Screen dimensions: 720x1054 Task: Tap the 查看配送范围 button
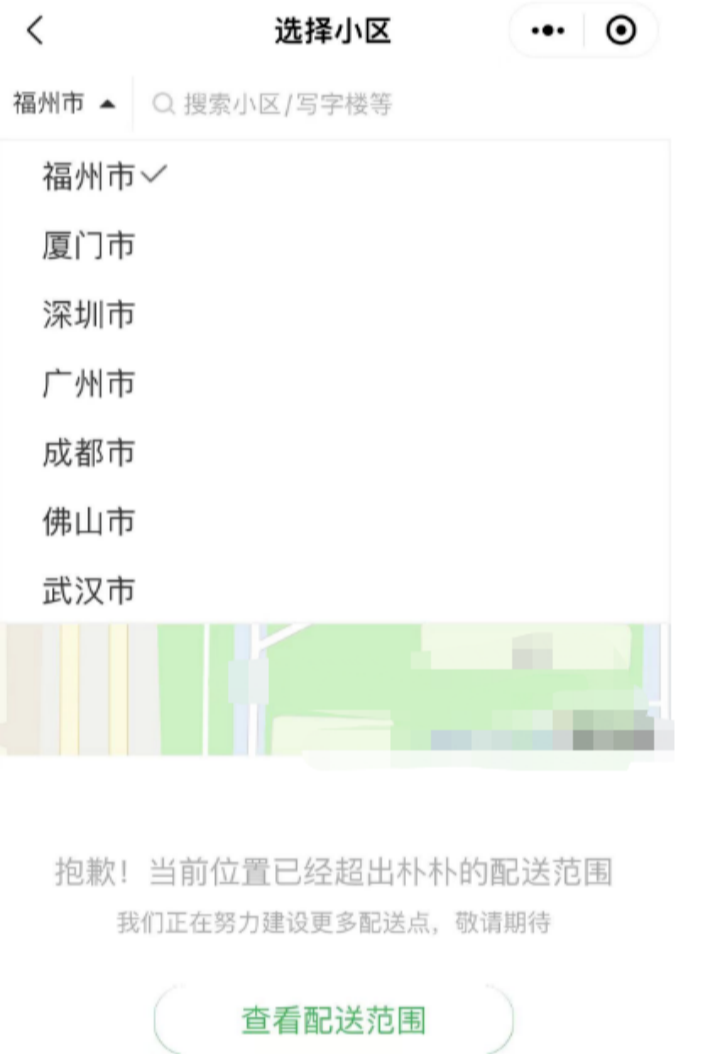tap(334, 1021)
